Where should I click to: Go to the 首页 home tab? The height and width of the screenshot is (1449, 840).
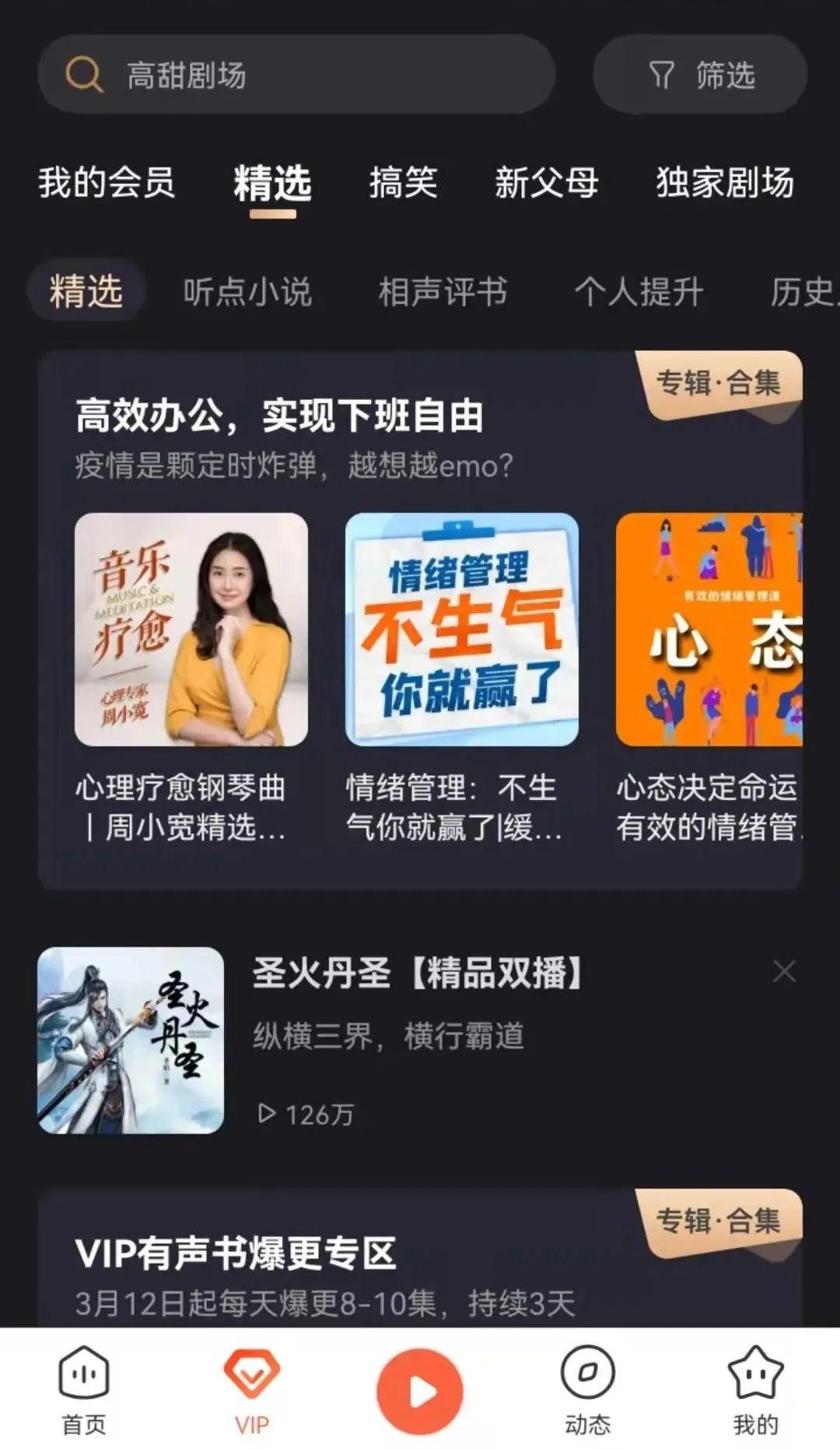84,1390
